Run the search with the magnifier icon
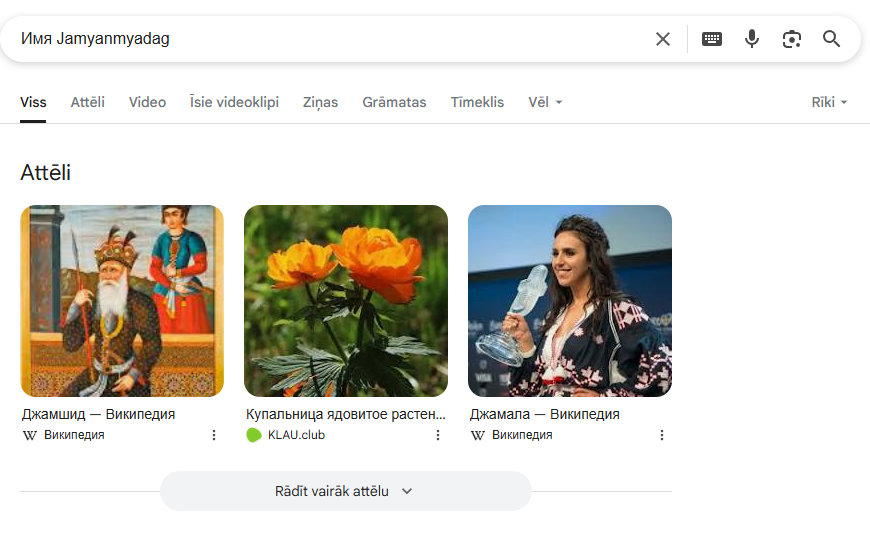 832,39
